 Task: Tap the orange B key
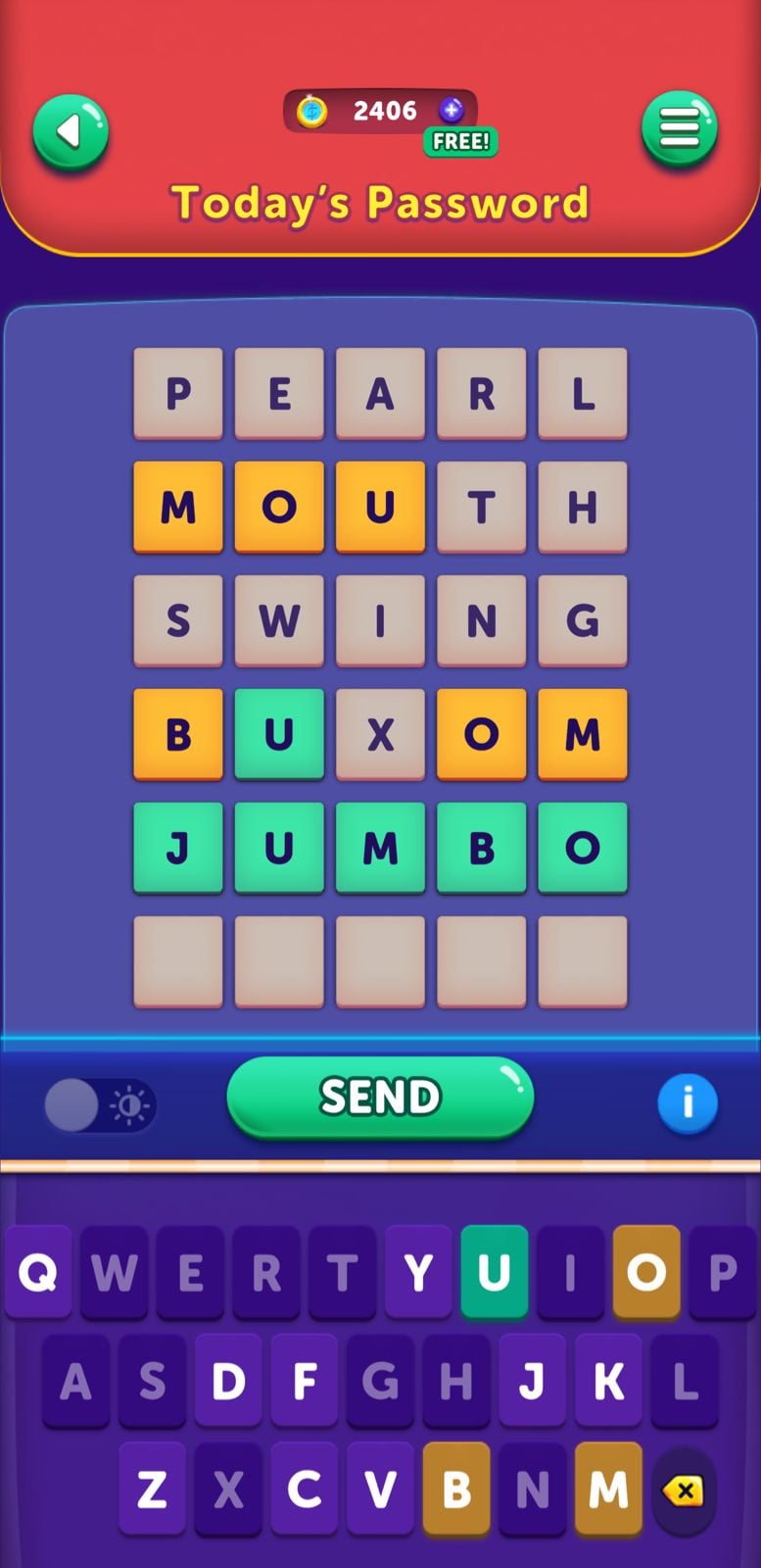coord(456,1490)
